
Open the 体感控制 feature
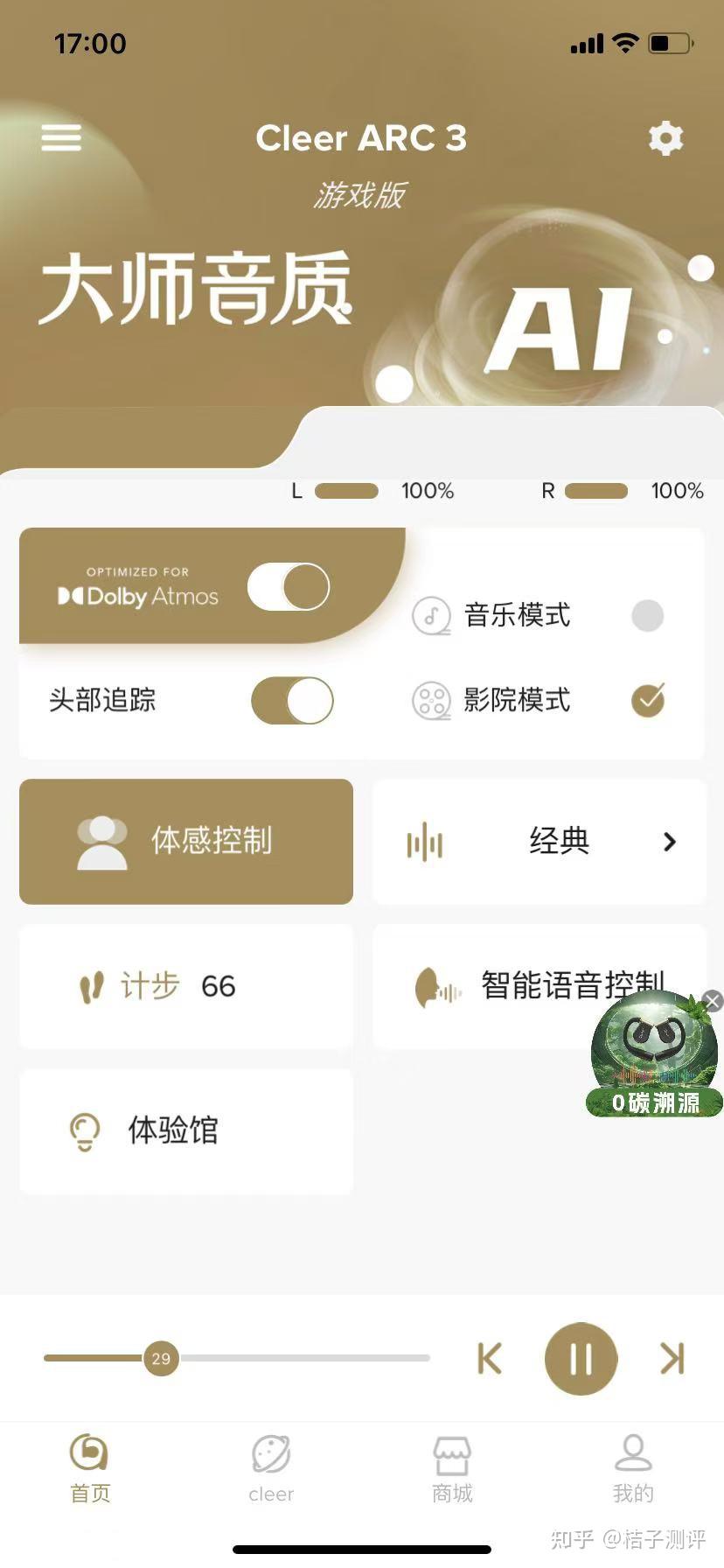click(x=185, y=841)
